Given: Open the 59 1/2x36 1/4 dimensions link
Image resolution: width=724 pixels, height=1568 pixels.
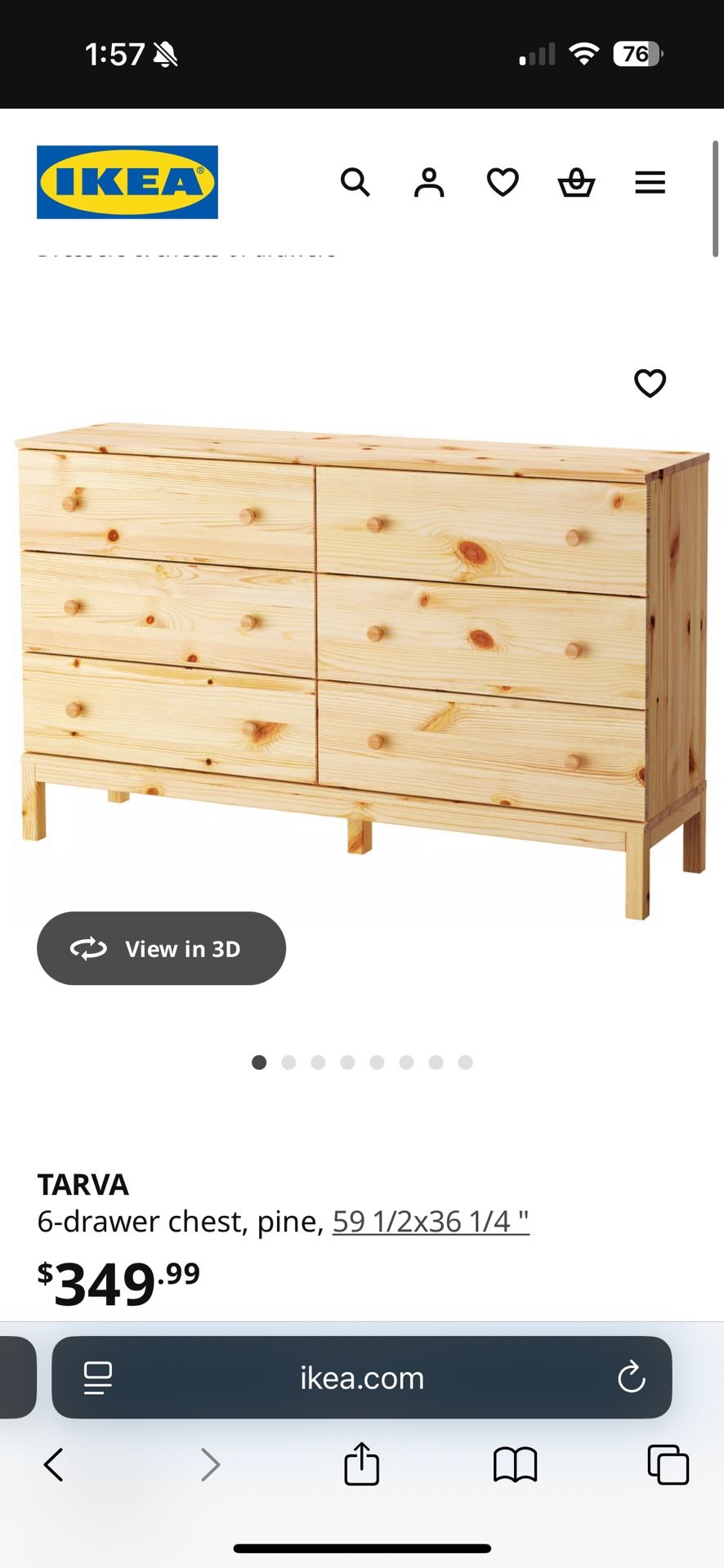Looking at the screenshot, I should coord(431,1222).
